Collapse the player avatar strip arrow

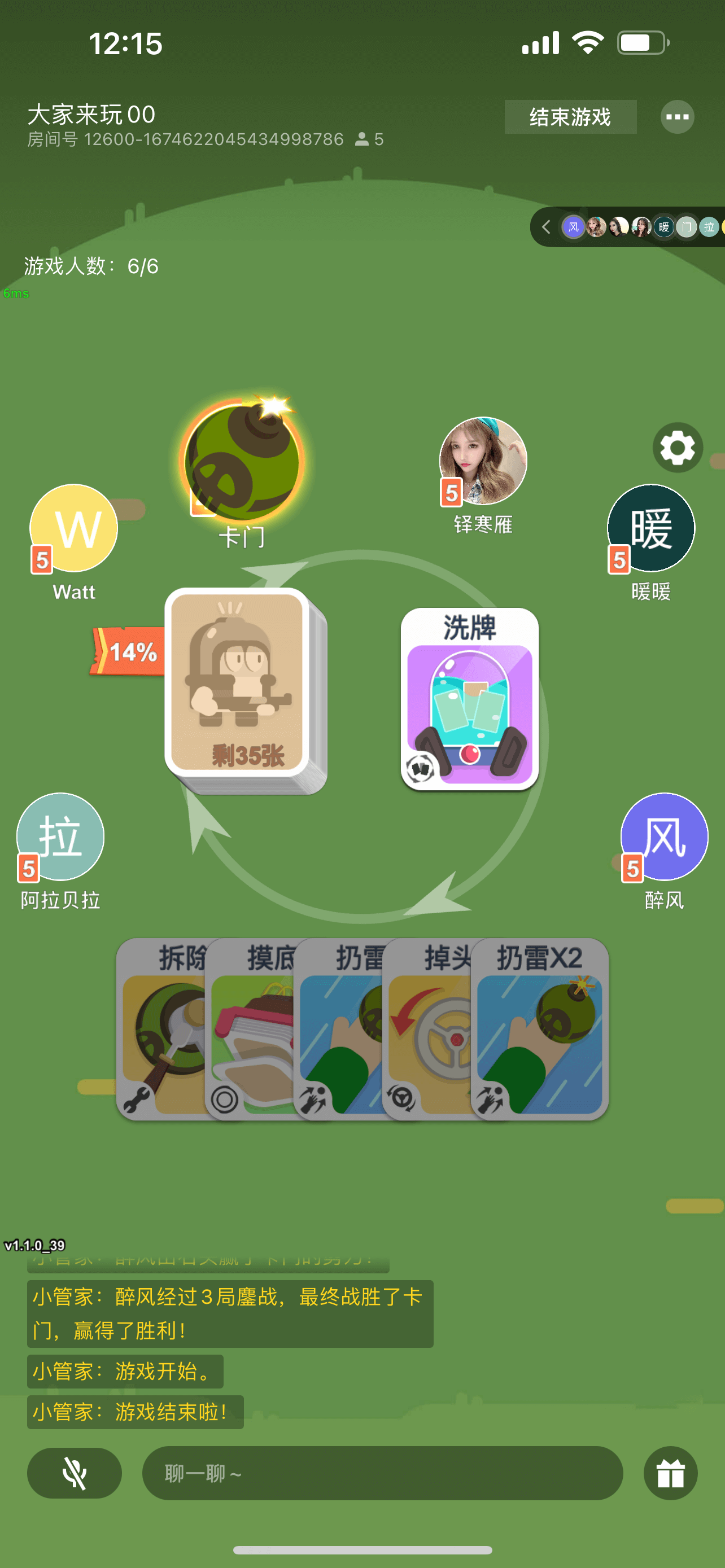(x=546, y=227)
